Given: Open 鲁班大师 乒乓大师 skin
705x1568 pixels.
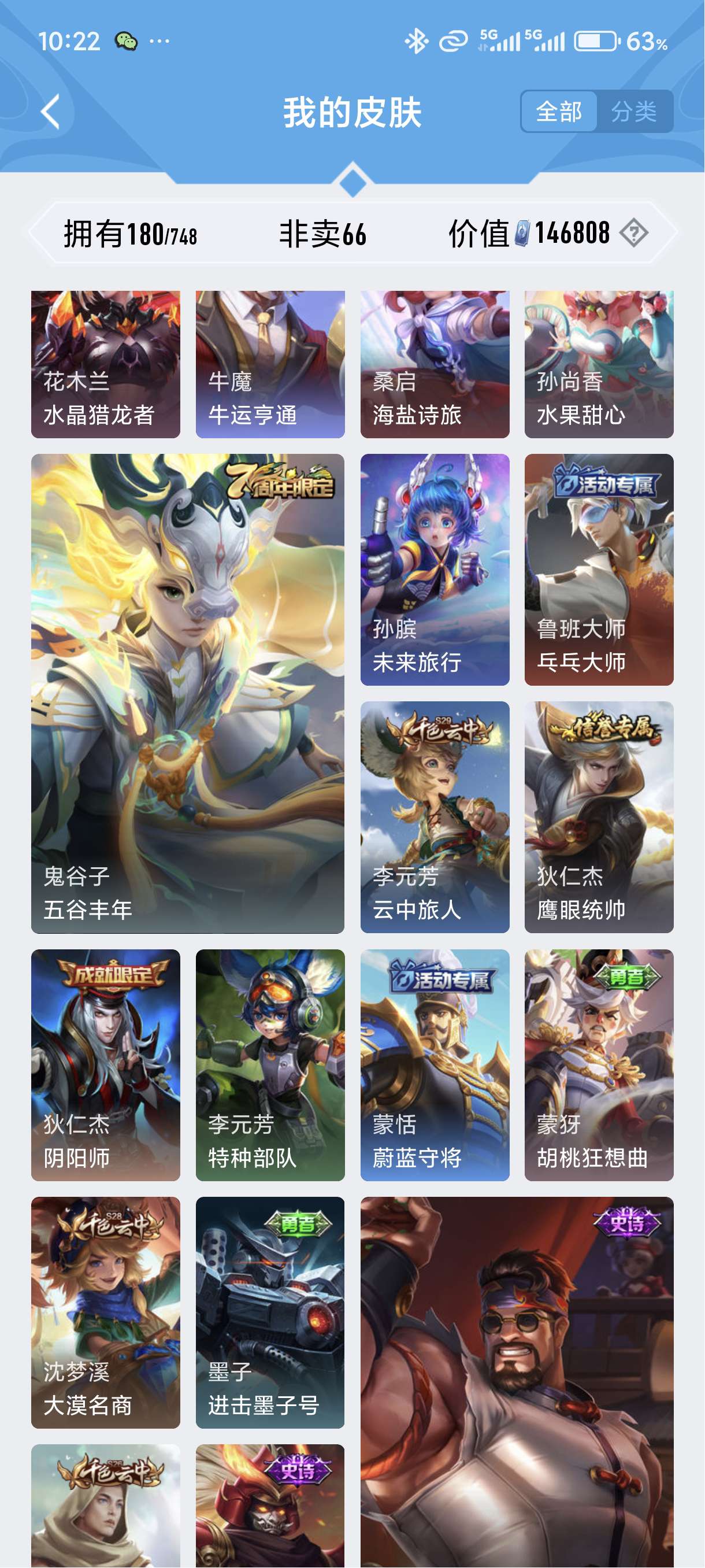Looking at the screenshot, I should click(x=599, y=569).
